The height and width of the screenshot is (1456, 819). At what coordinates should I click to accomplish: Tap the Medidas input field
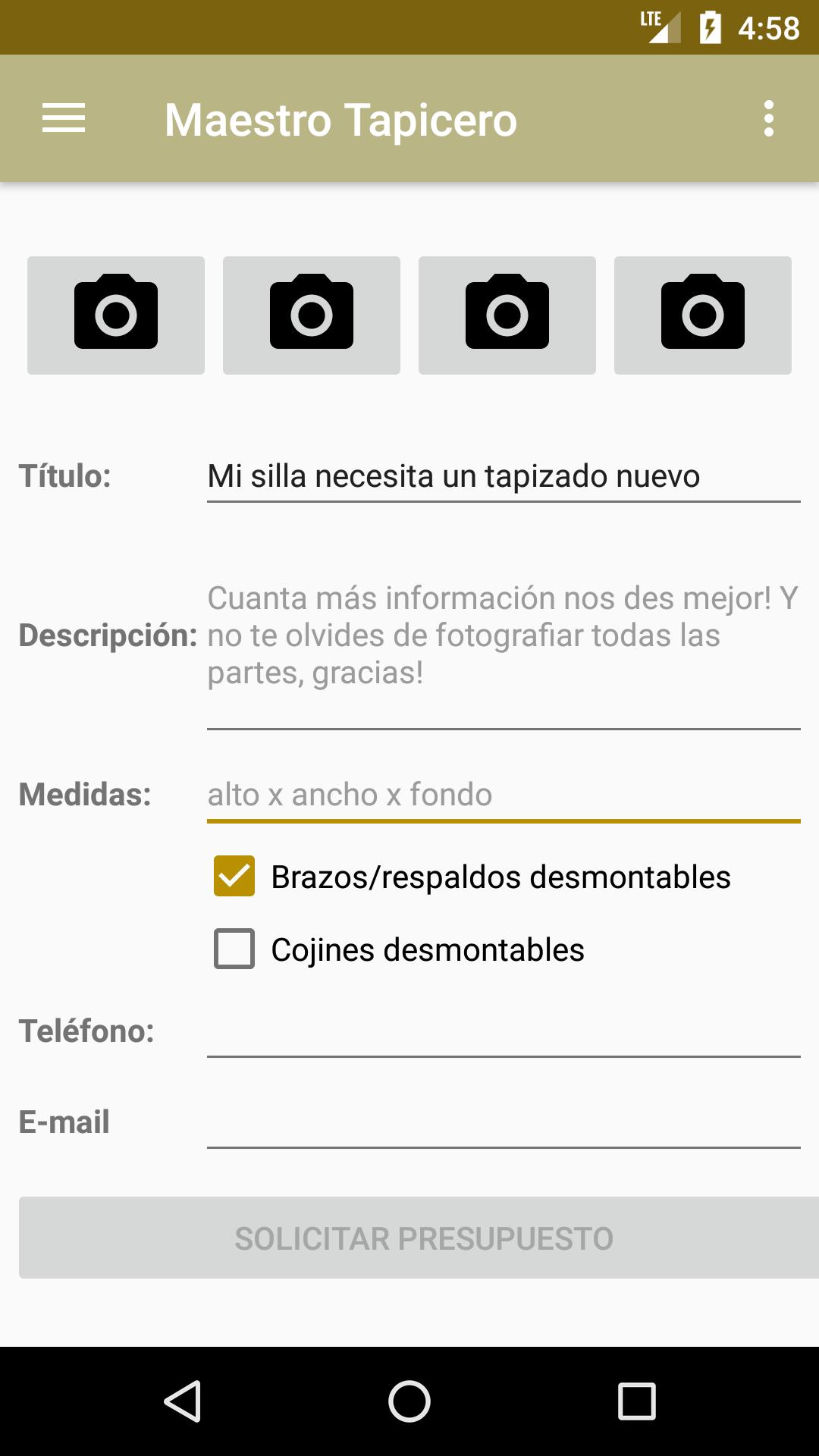[503, 795]
